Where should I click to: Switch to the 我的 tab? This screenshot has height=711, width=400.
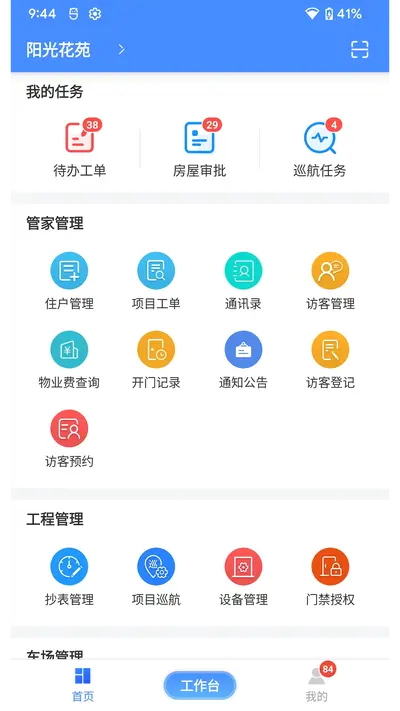[x=317, y=684]
